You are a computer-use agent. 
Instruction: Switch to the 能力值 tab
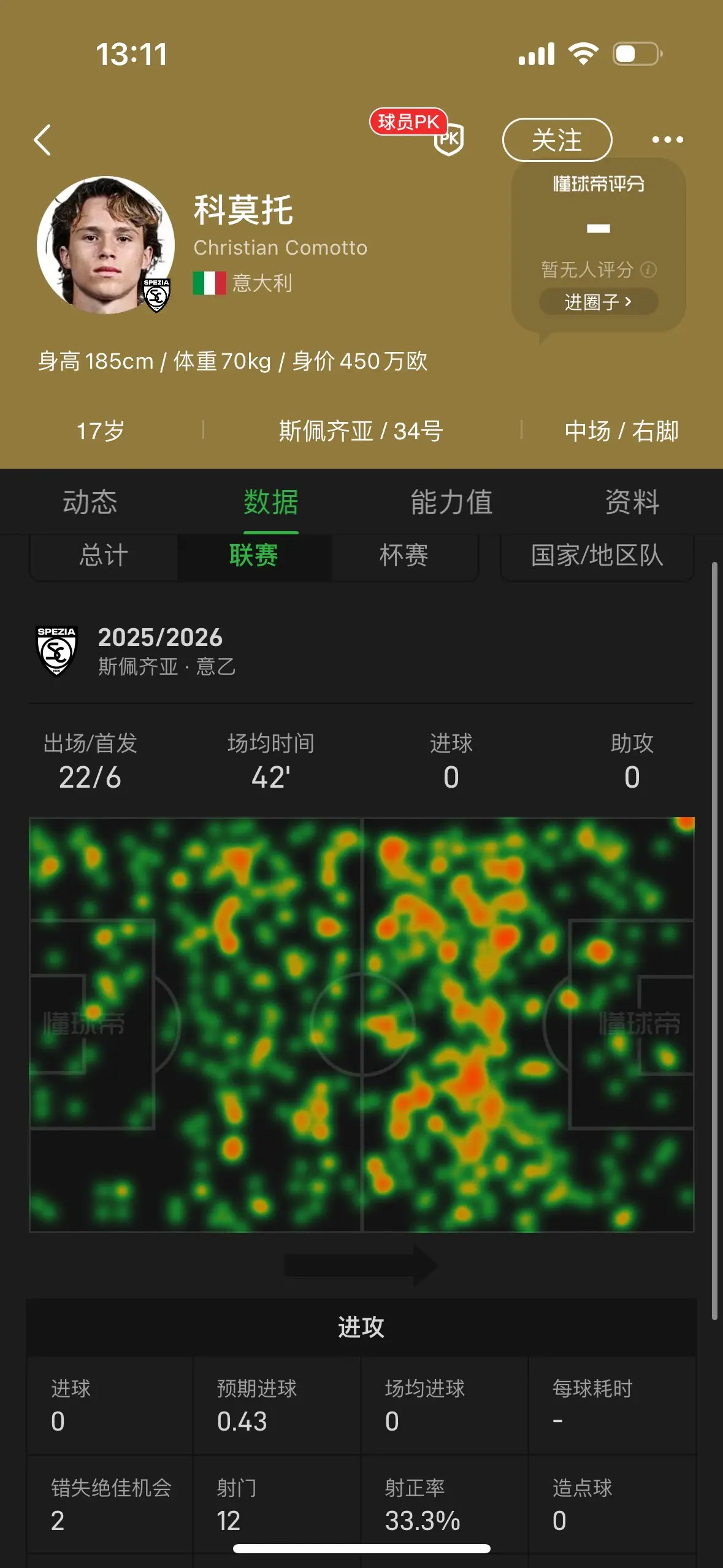coord(451,502)
